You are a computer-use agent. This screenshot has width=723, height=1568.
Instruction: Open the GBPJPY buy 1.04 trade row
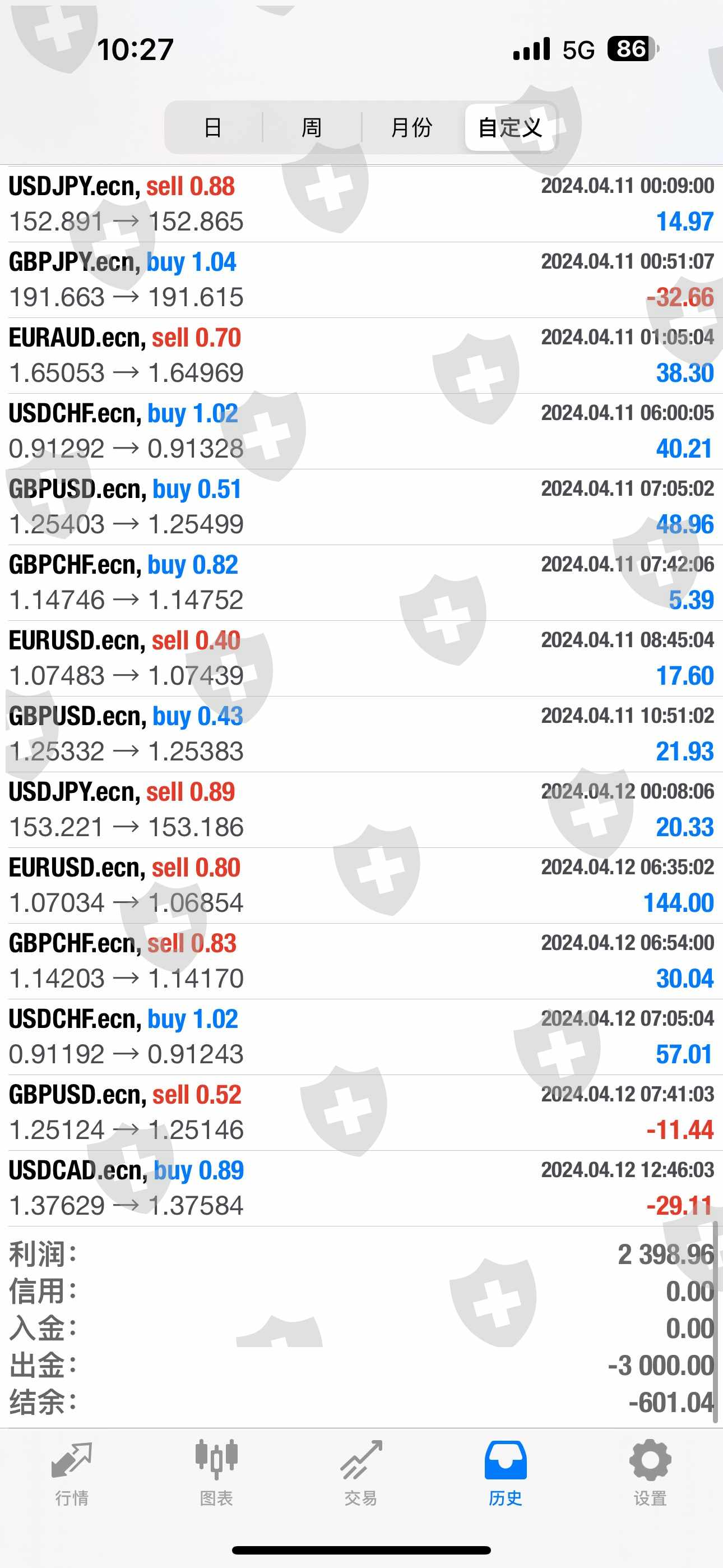[361, 279]
